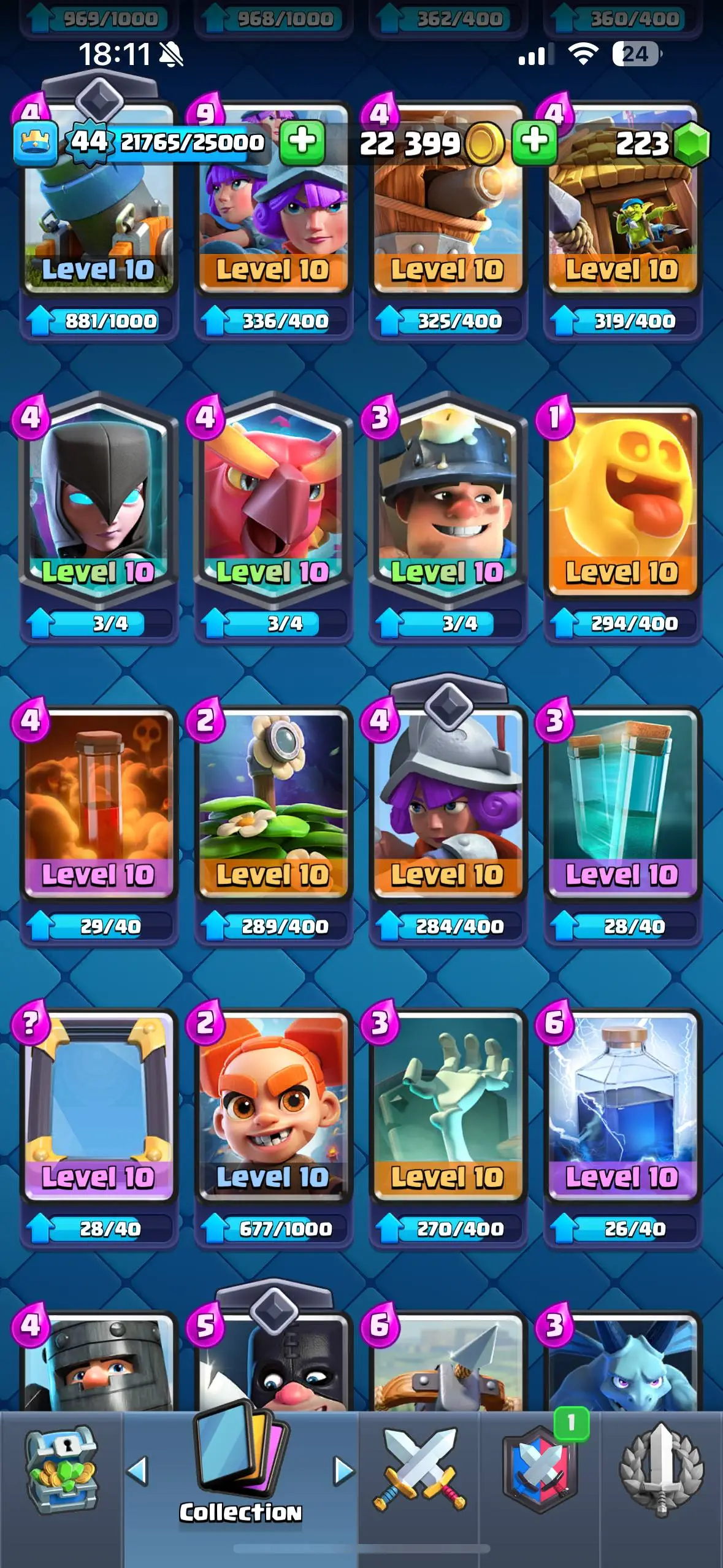Open the Lightning spell card with 26/40
723x1568 pixels.
[x=622, y=1104]
